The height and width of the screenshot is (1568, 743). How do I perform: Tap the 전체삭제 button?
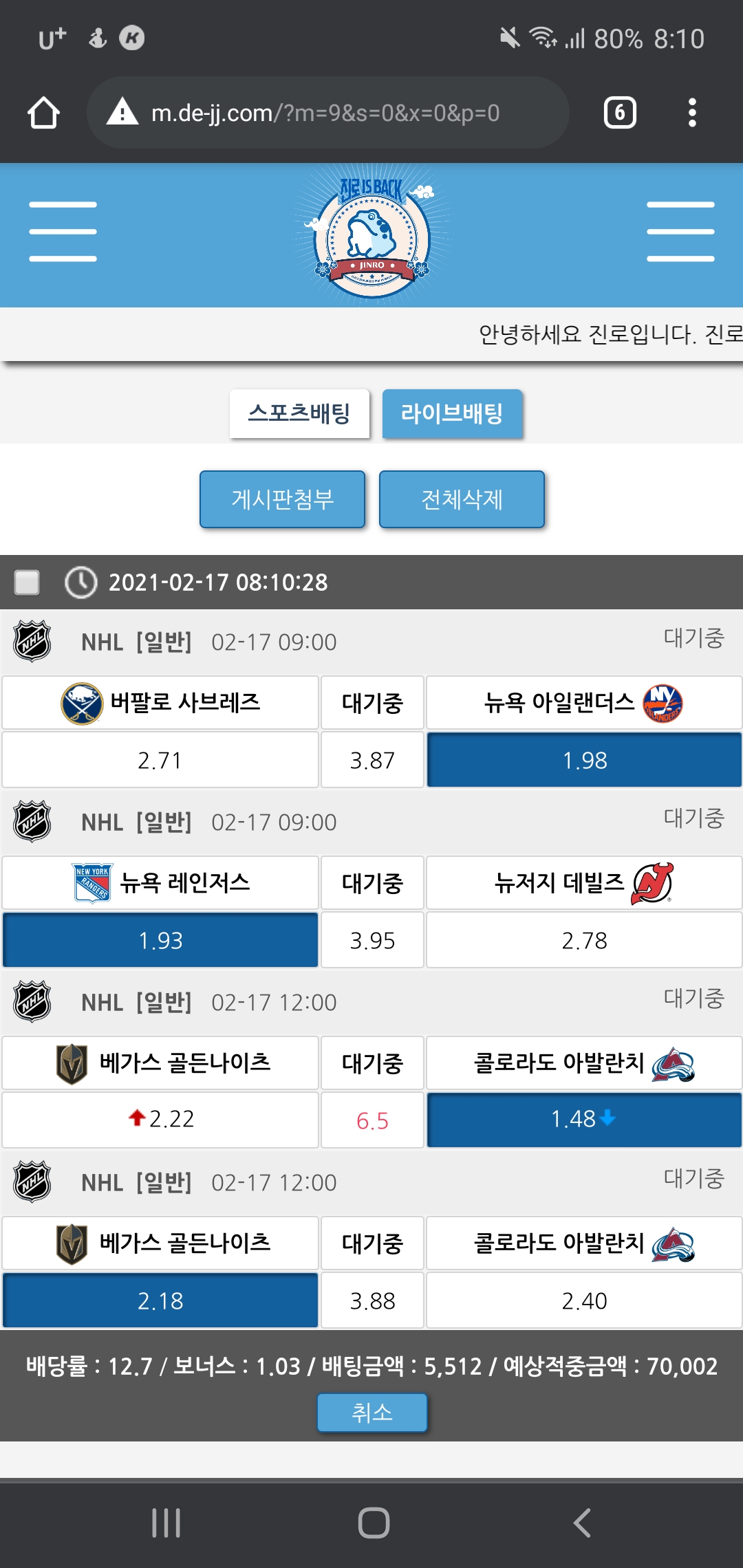[462, 499]
